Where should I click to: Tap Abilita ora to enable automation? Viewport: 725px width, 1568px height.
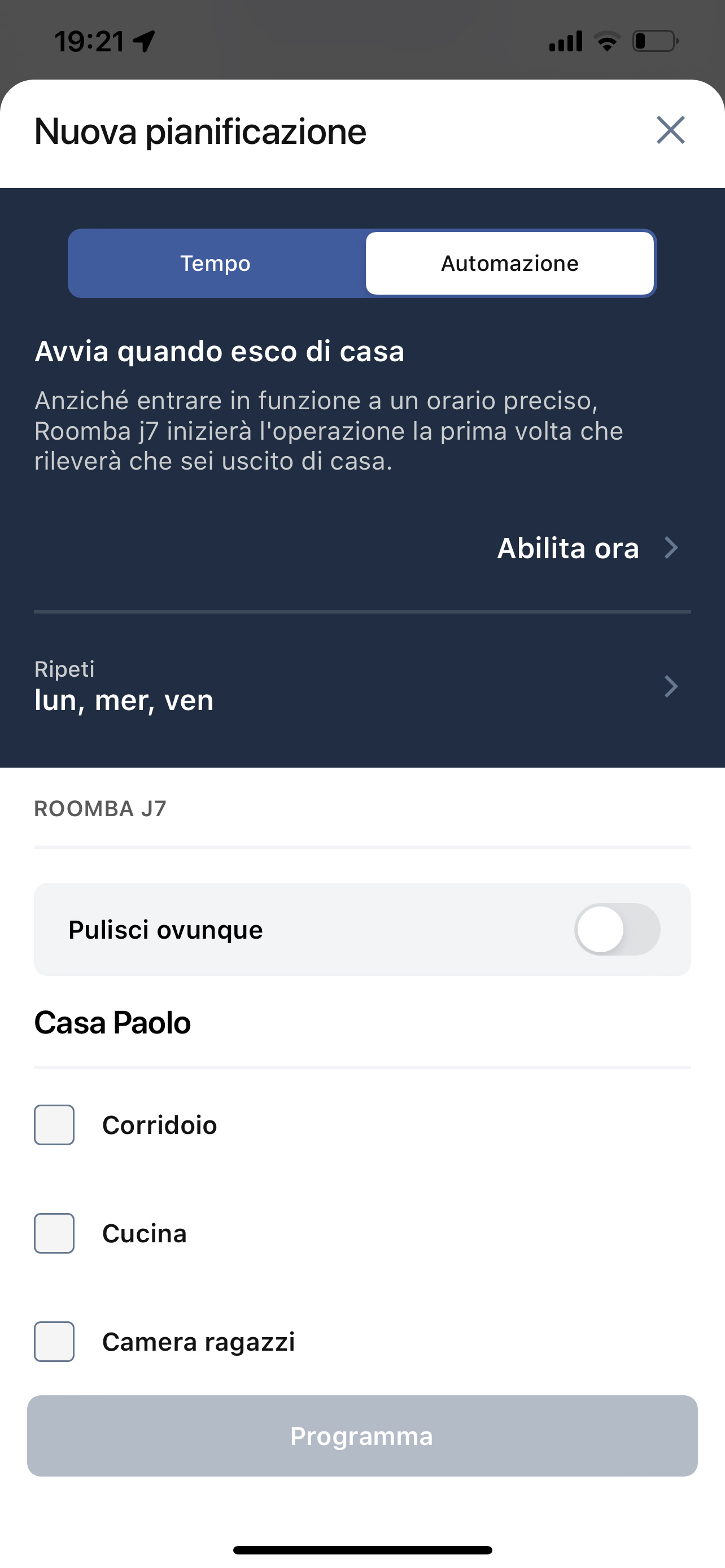click(x=587, y=549)
